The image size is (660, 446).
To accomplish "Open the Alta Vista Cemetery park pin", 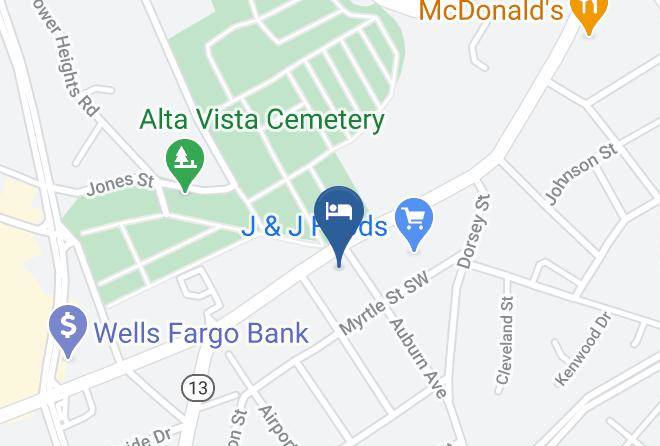I will (x=185, y=164).
